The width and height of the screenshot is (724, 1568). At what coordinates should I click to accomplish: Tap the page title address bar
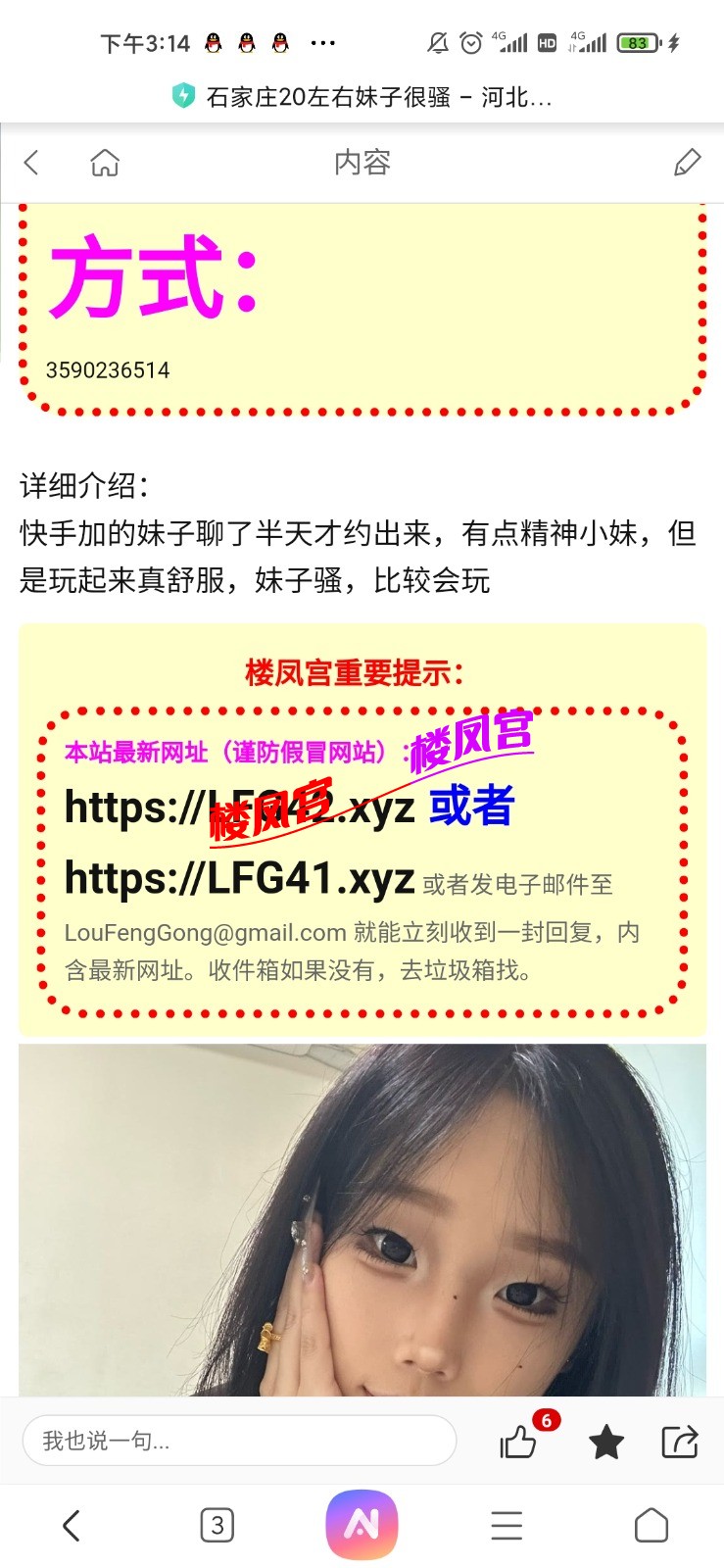tap(362, 96)
